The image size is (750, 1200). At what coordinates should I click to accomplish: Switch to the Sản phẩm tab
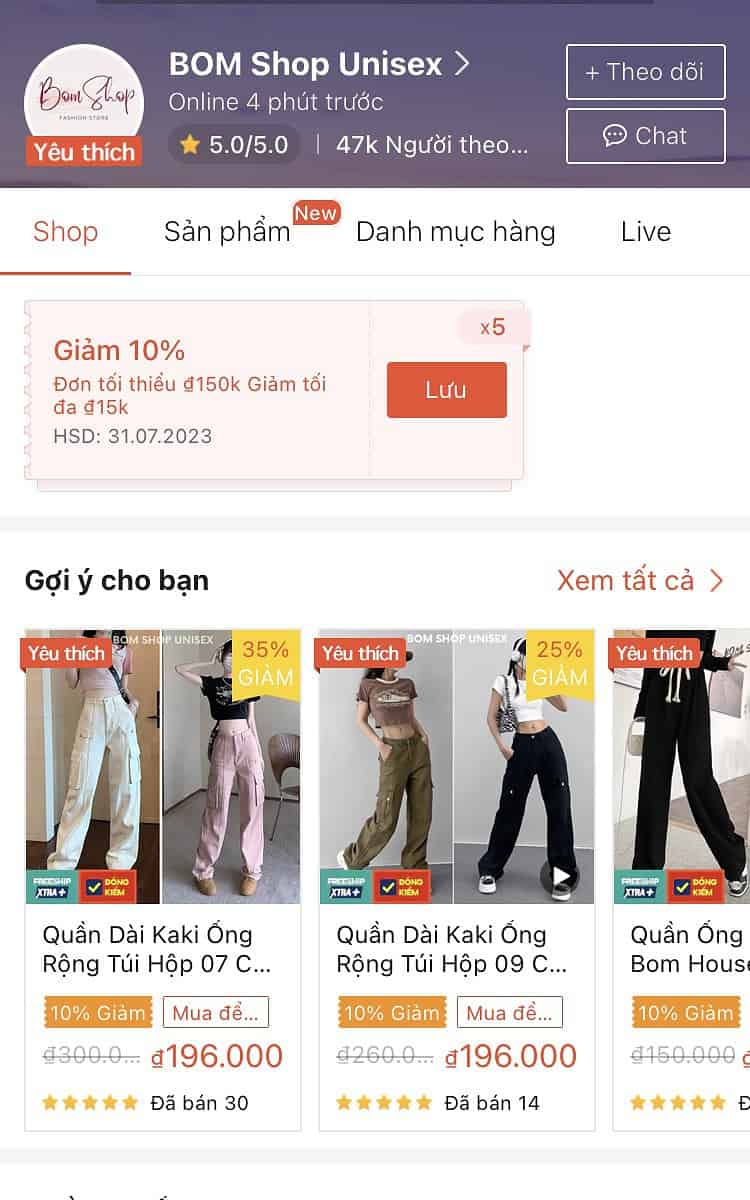[x=227, y=232]
